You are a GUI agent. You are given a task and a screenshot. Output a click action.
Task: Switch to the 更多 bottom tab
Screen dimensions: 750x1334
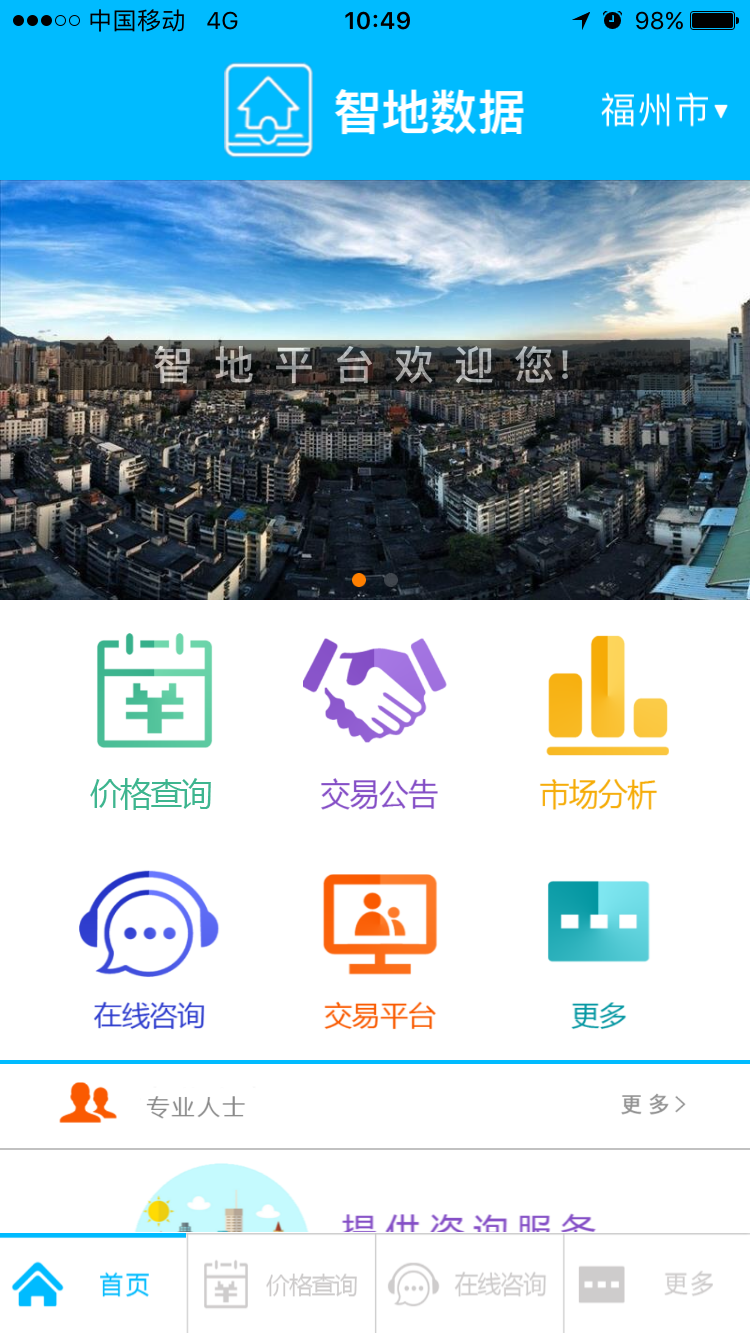(657, 1284)
